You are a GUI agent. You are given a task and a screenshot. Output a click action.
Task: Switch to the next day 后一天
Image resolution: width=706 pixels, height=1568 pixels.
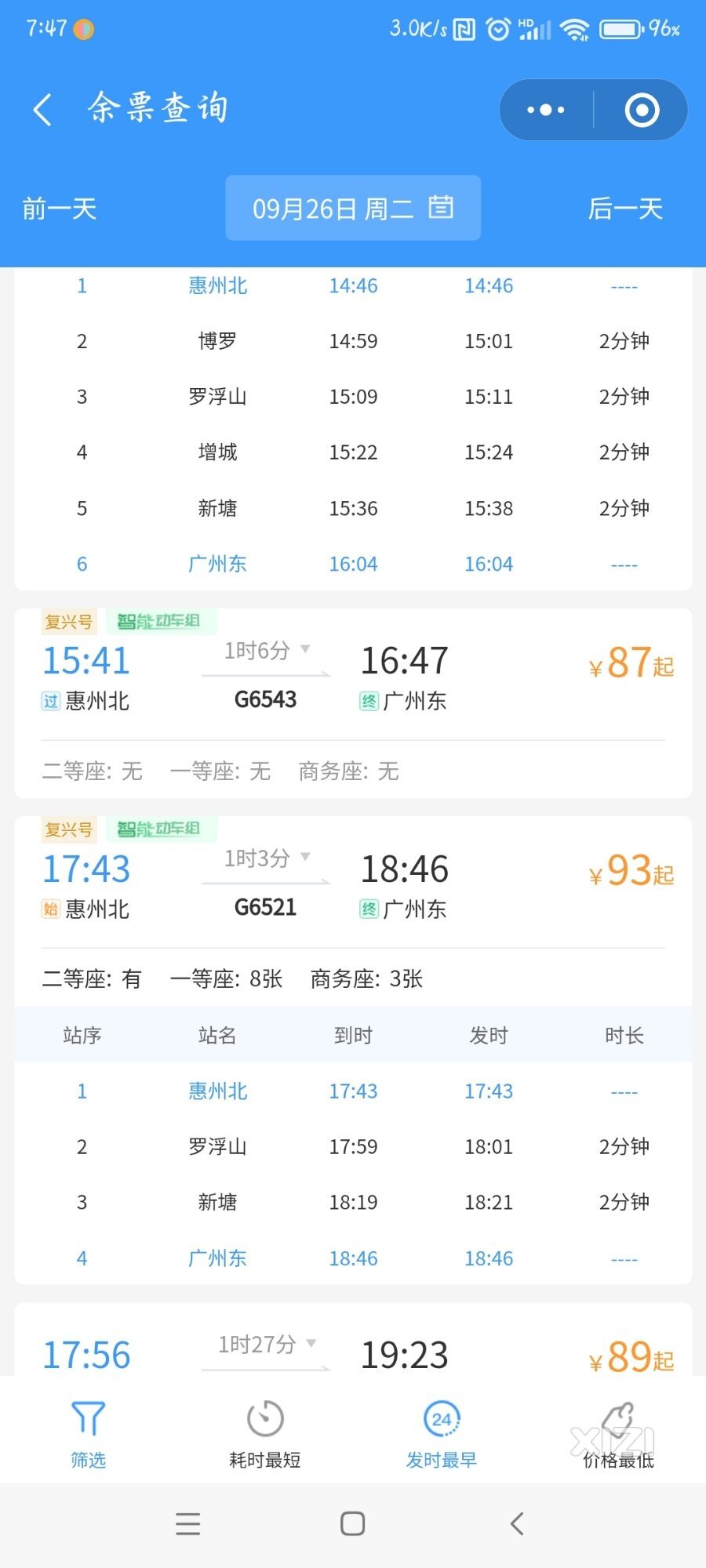point(625,209)
